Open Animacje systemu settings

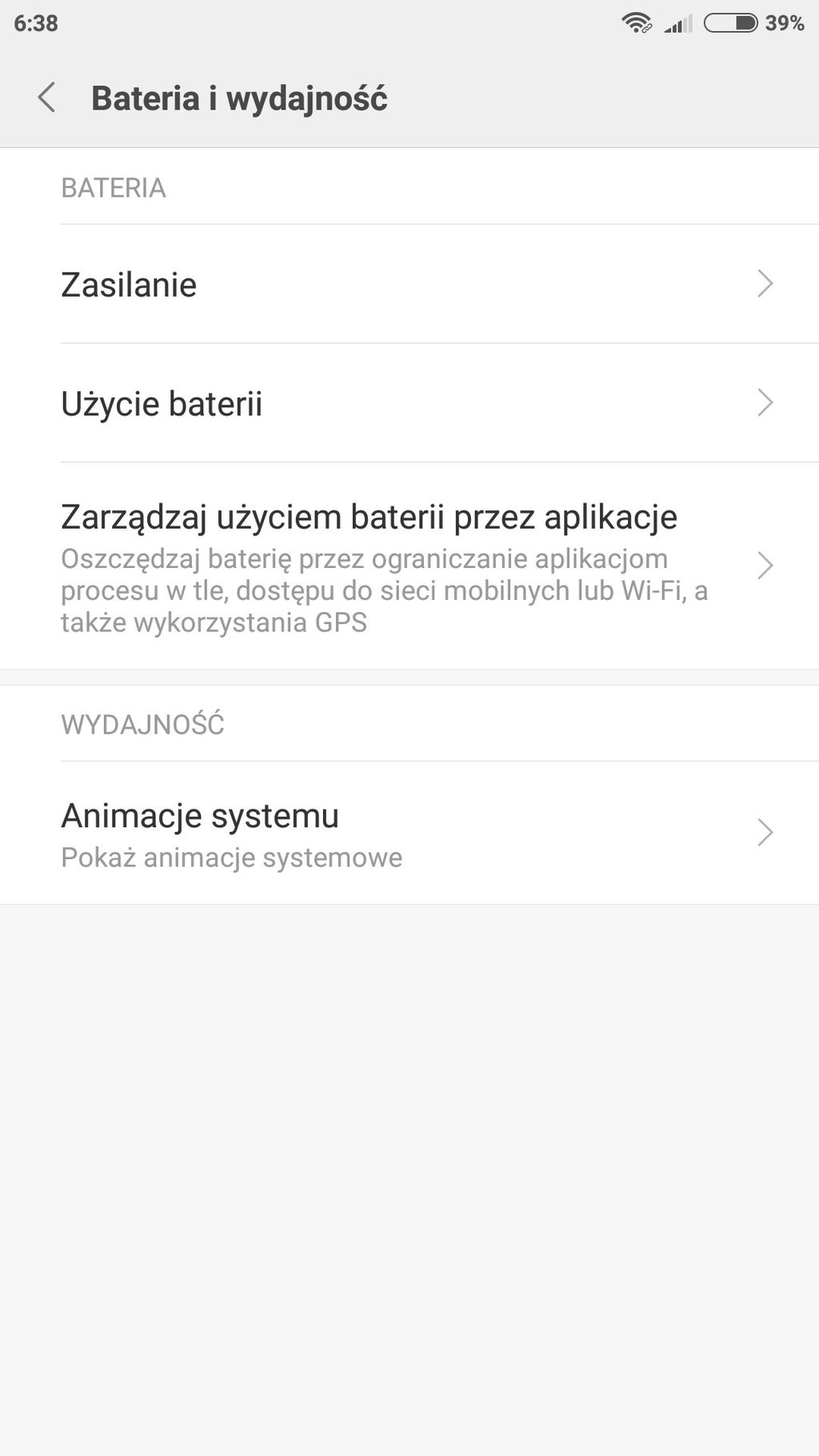[x=409, y=834]
